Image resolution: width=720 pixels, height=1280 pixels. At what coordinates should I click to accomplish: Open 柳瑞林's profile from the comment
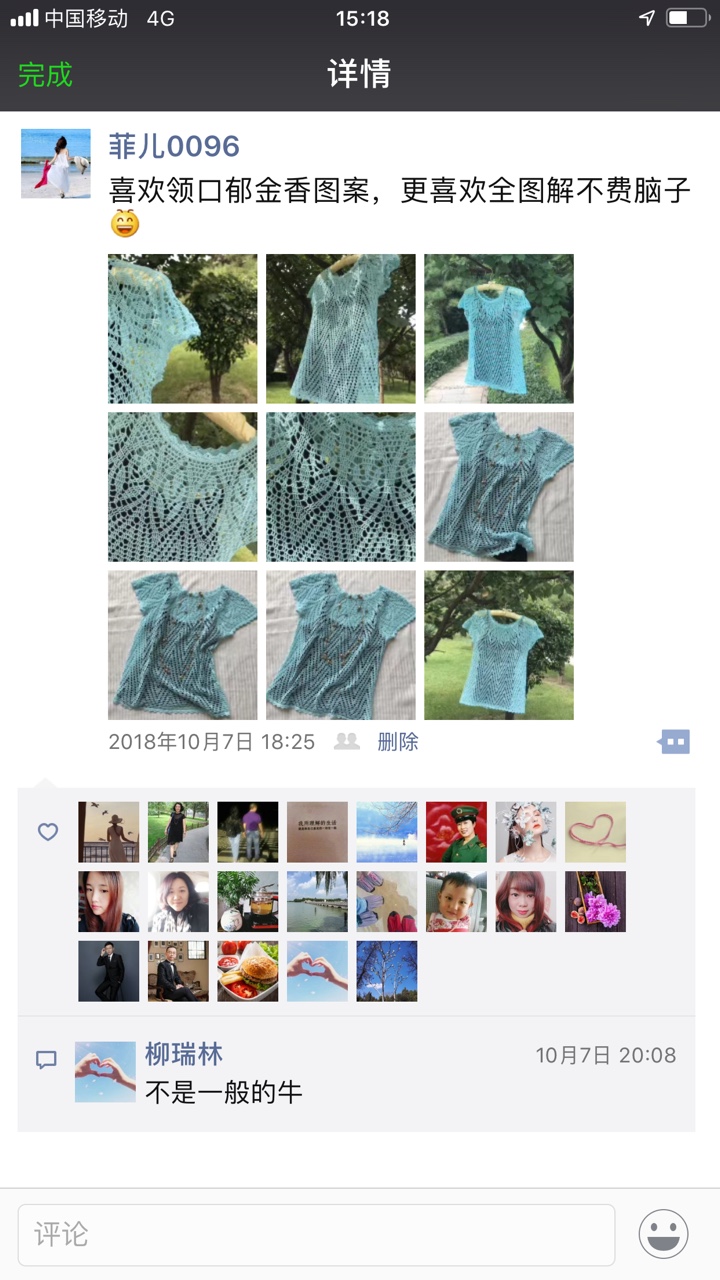[x=184, y=1054]
